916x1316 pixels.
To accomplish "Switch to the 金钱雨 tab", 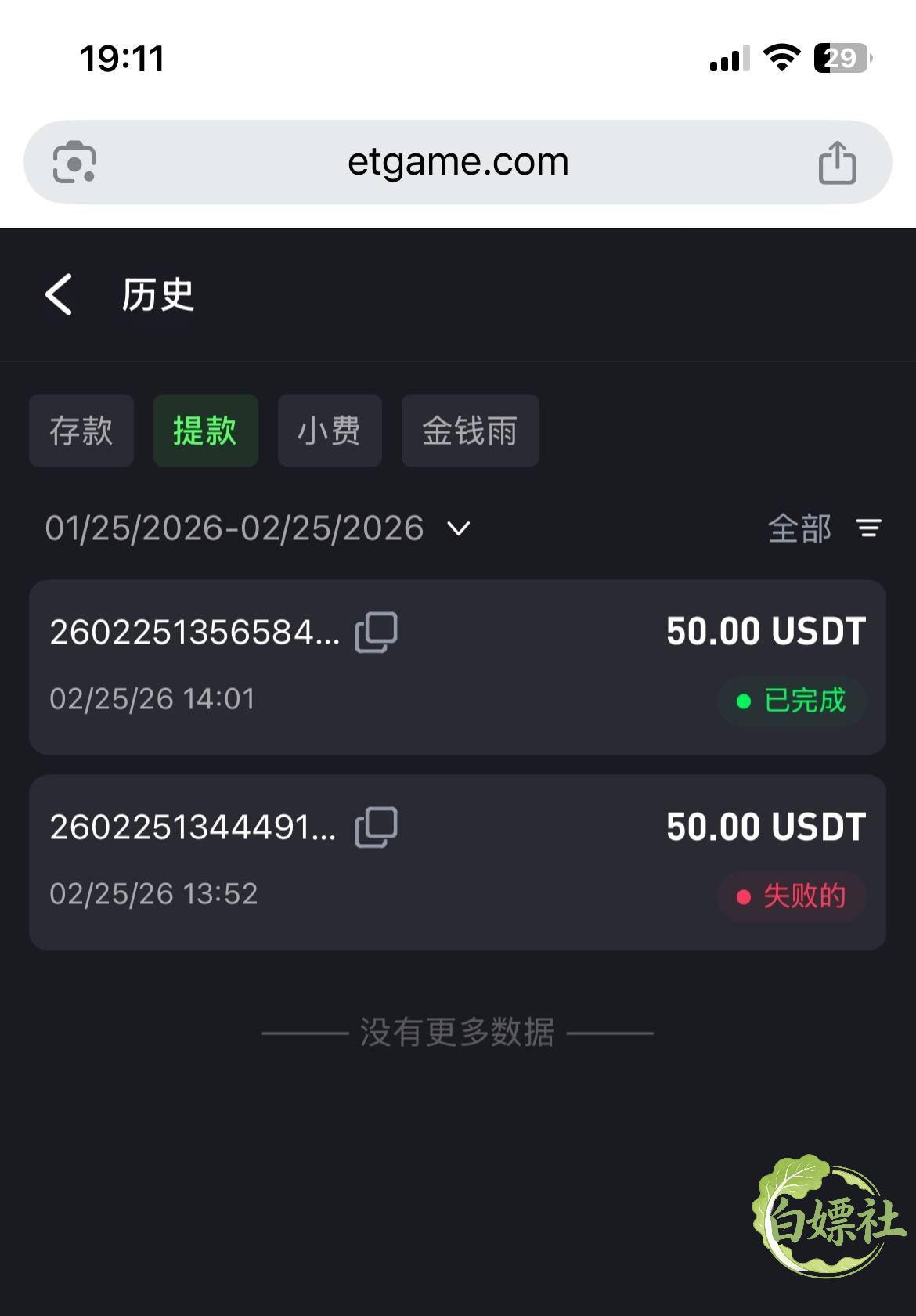I will tap(470, 431).
